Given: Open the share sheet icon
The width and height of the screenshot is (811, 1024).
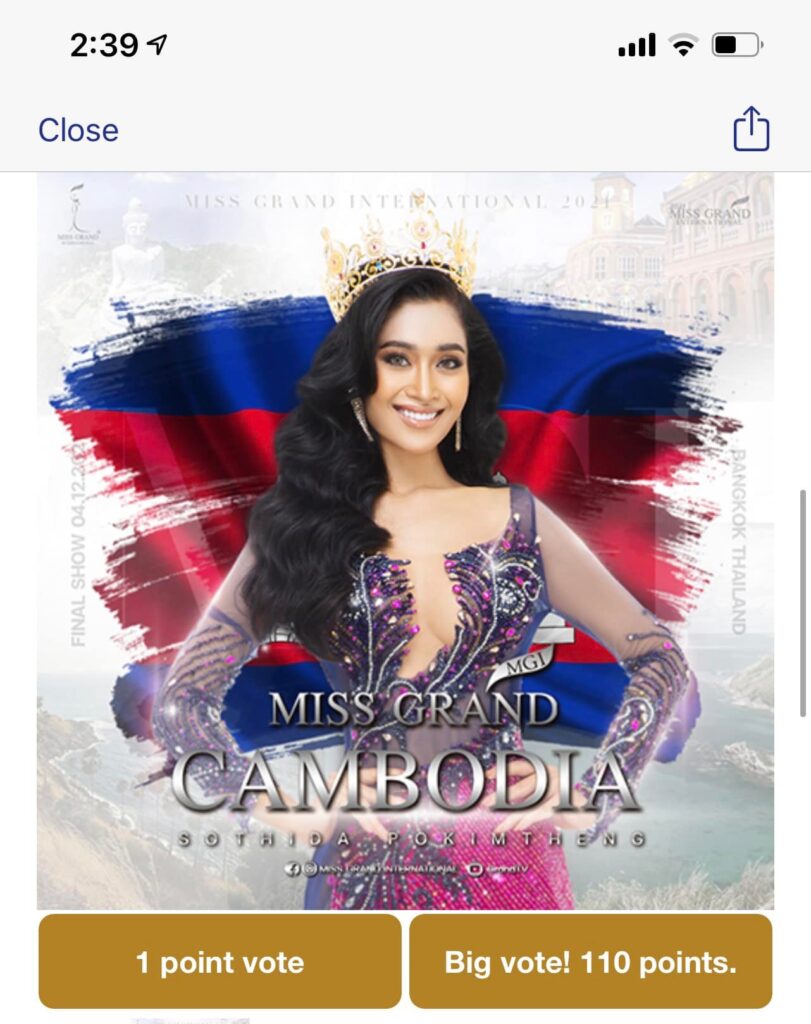Looking at the screenshot, I should click(x=751, y=130).
